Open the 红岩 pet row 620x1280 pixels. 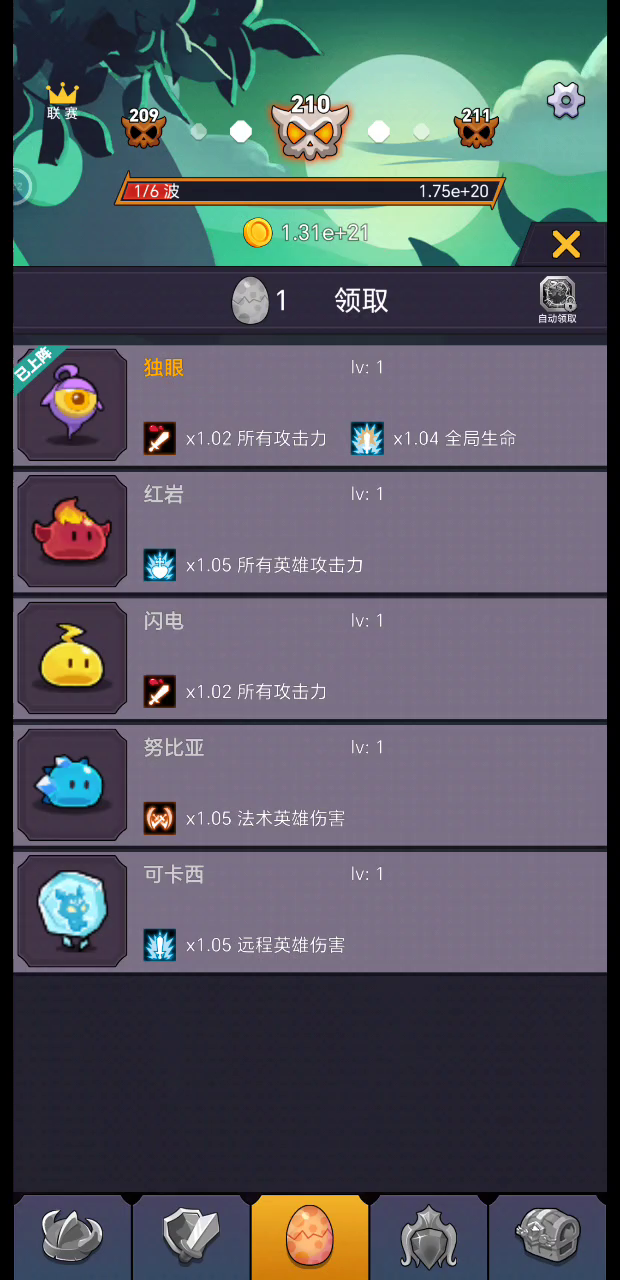click(x=310, y=532)
